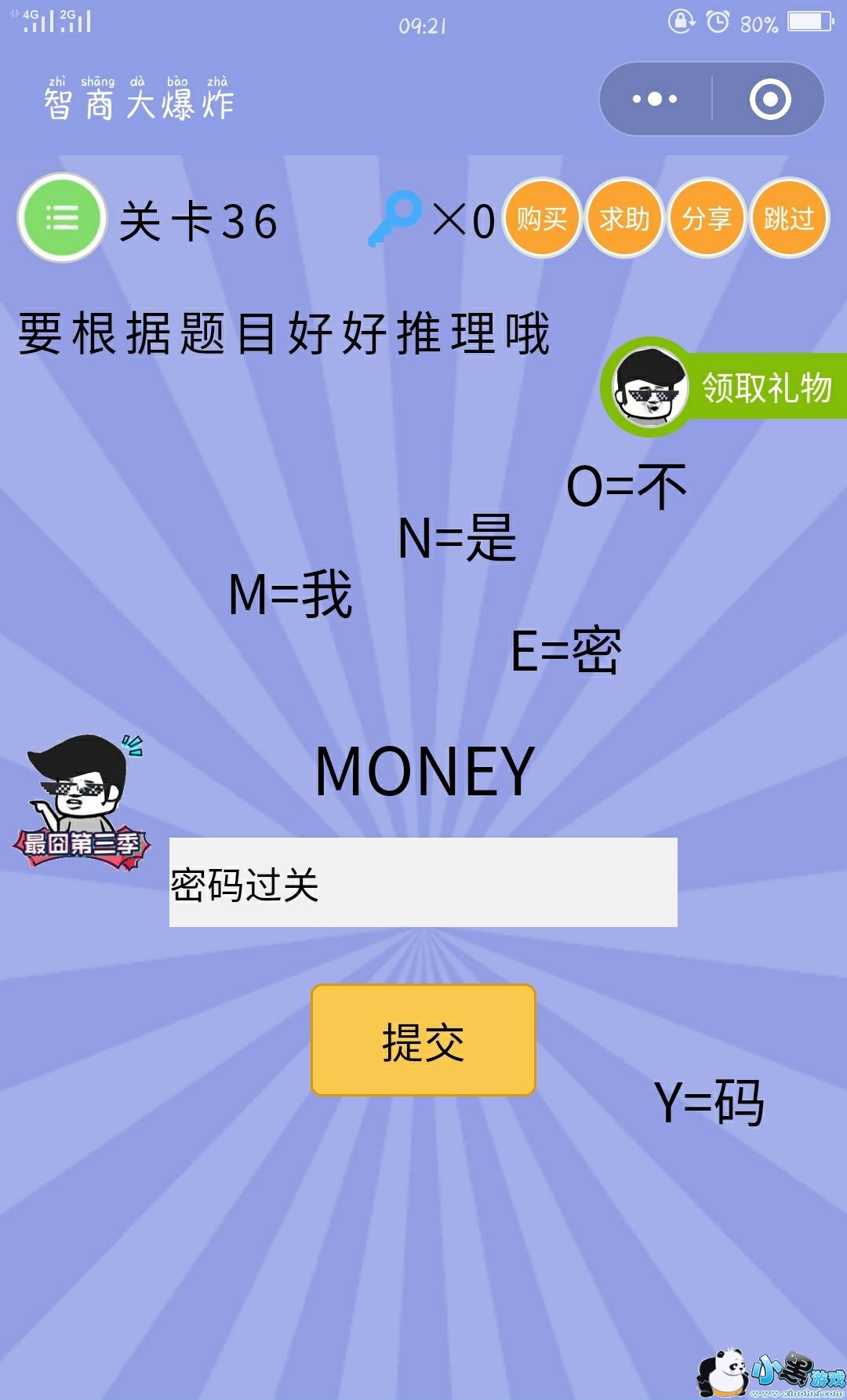Open the 最囧第三季 promo character
847x1400 pixels.
pyautogui.click(x=81, y=802)
